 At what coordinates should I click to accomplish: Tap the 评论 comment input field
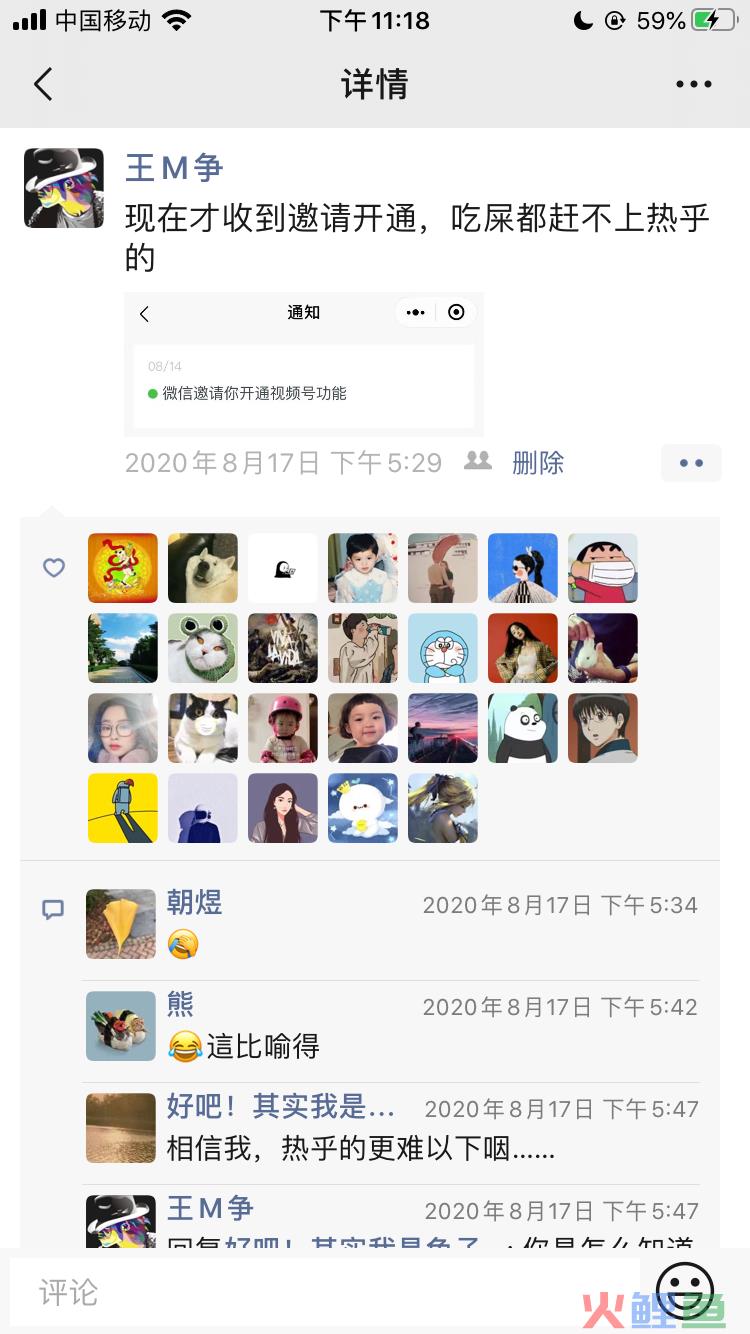(x=320, y=1292)
